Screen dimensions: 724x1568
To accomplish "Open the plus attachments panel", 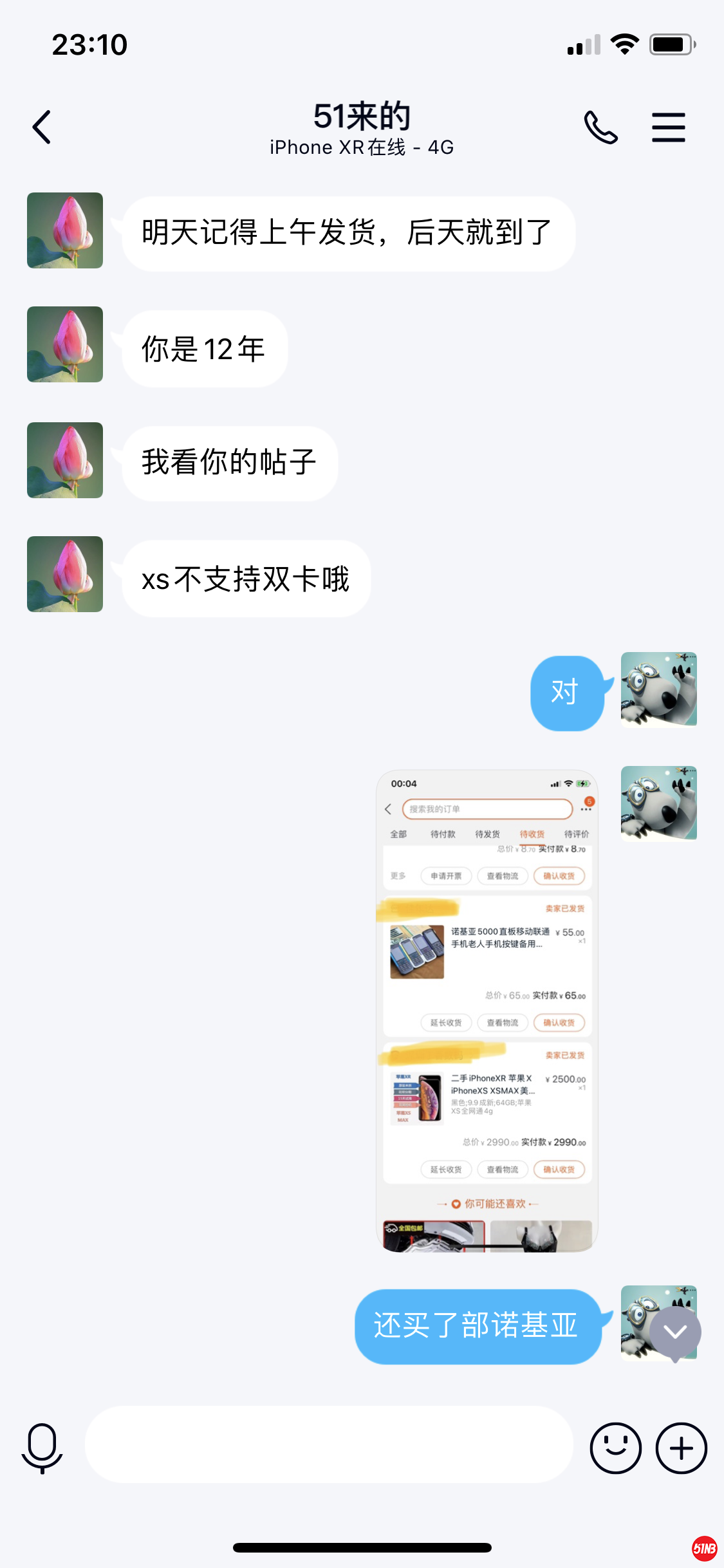I will pyautogui.click(x=681, y=1448).
